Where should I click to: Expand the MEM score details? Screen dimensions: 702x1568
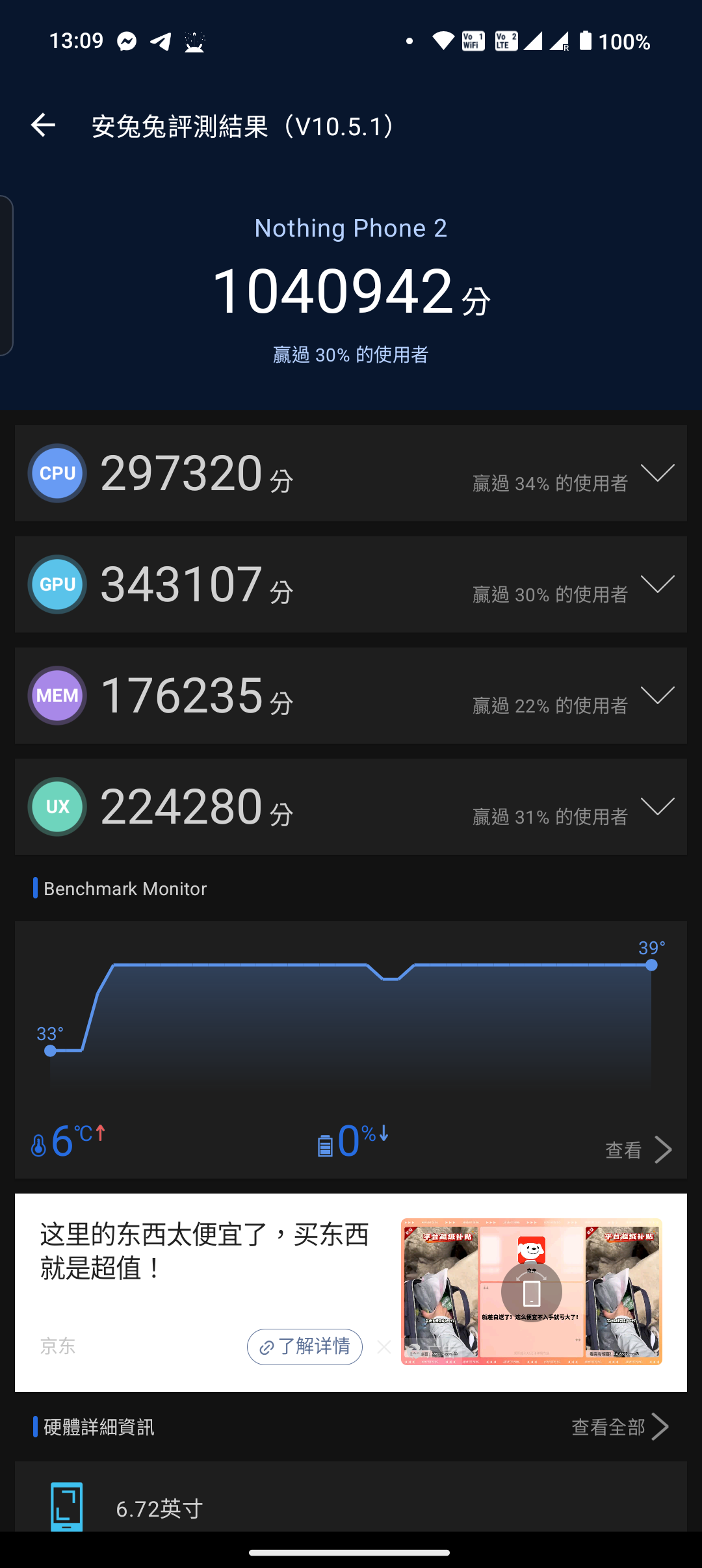pos(657,696)
